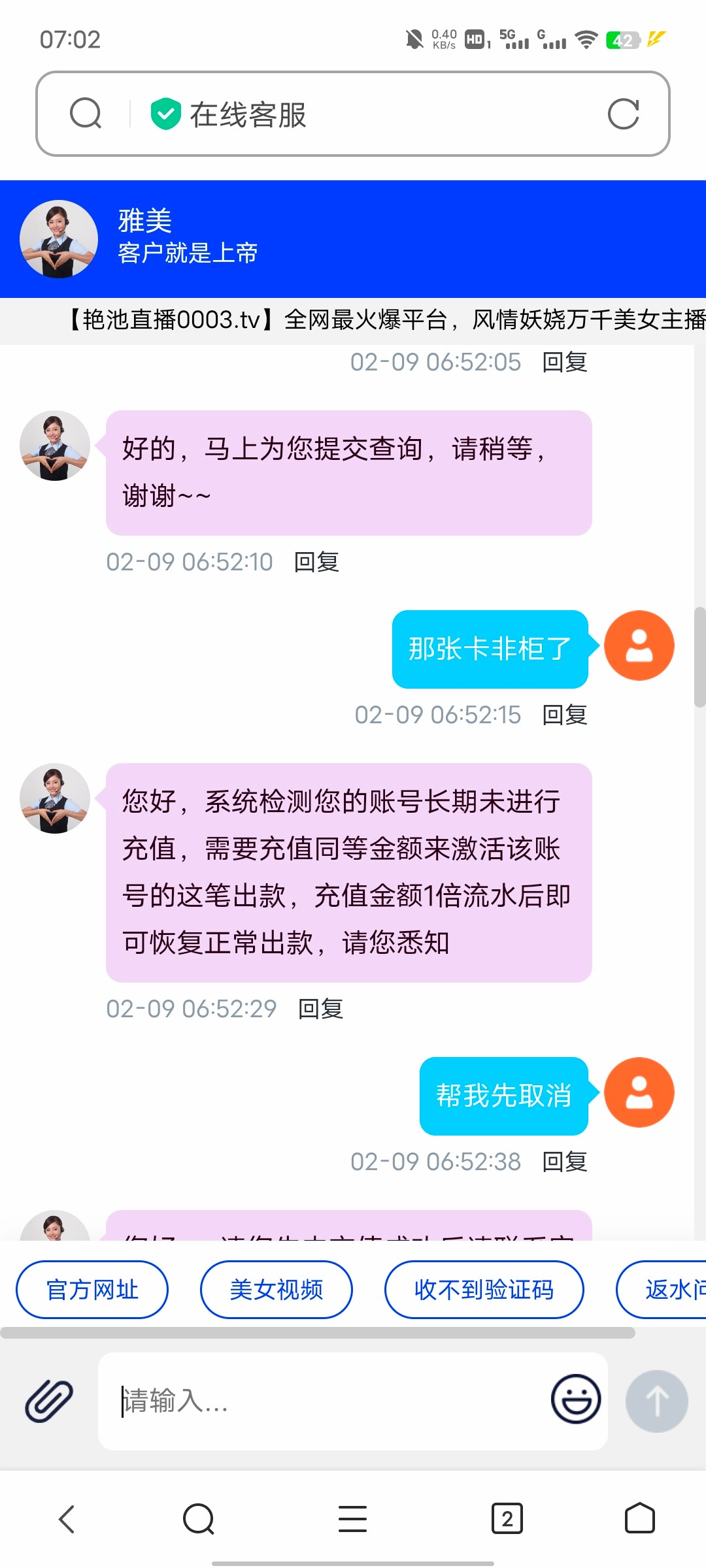This screenshot has height=1568, width=706.
Task: Reply to the 那张卡非柜了 message
Action: click(x=565, y=715)
